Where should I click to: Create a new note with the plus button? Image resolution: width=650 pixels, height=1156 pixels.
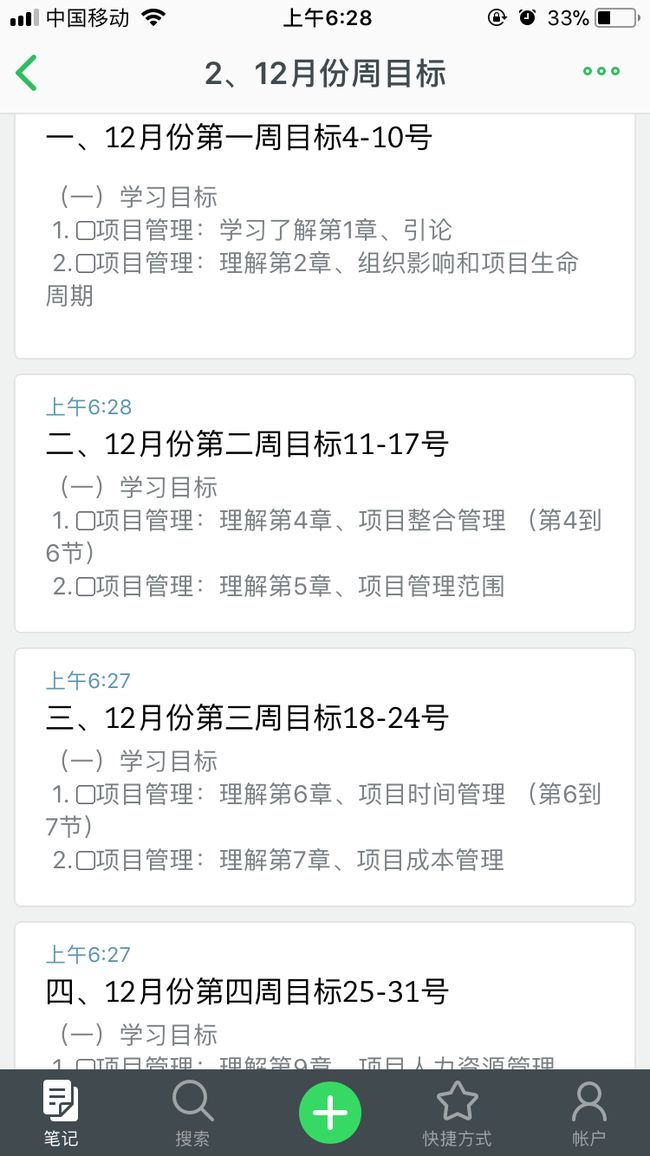[330, 1113]
